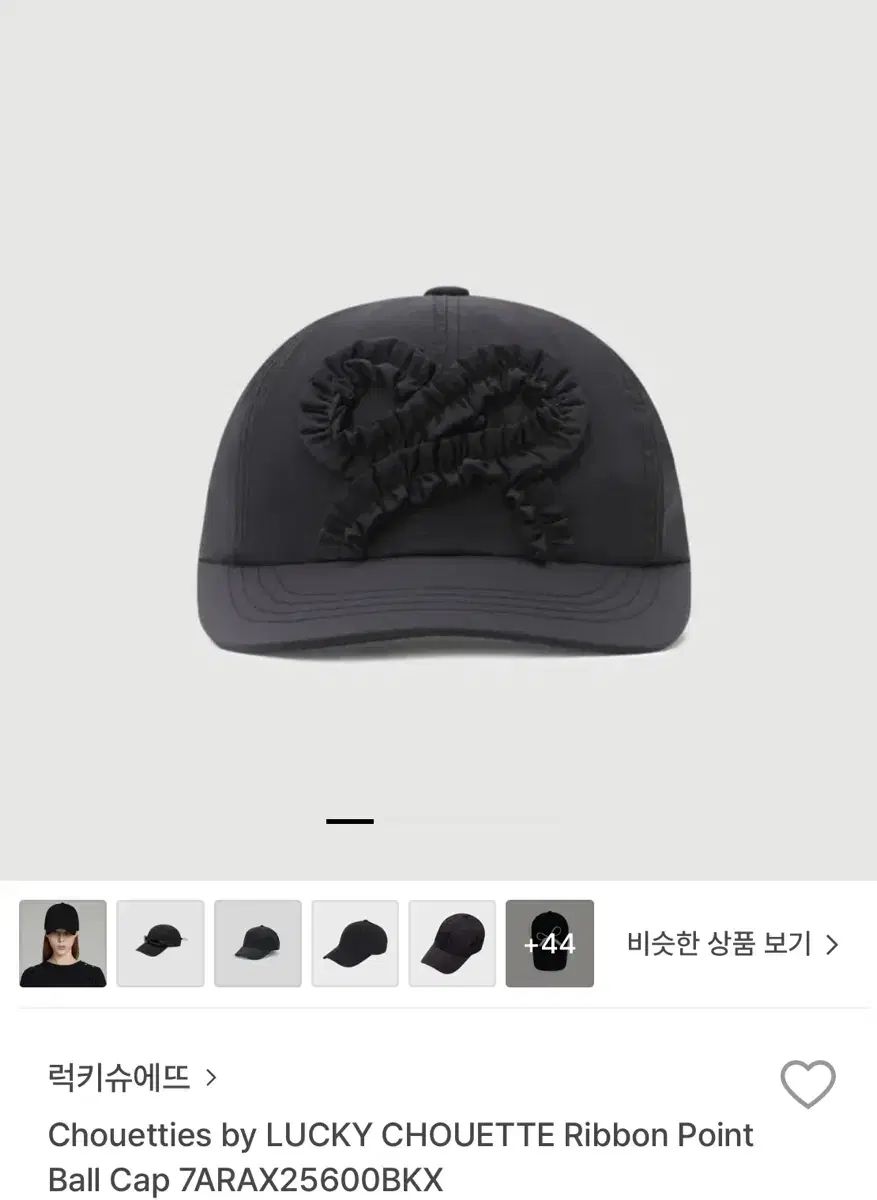877x1200 pixels.
Task: Open the +44 more photos thumbnail
Action: click(x=550, y=943)
